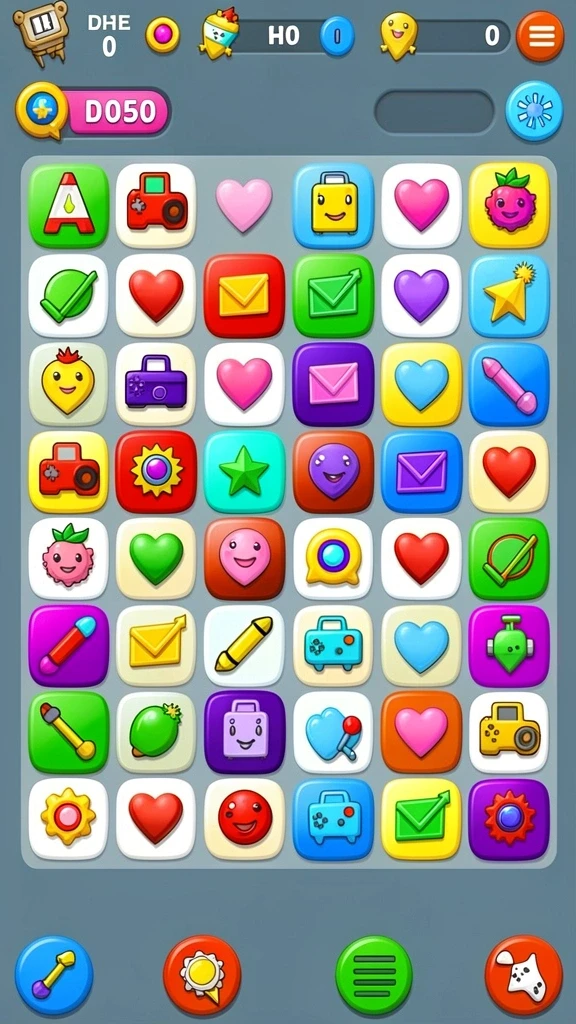Screen dimensions: 576x1024
Task: Select the red smiley face tile
Action: [x=244, y=818]
